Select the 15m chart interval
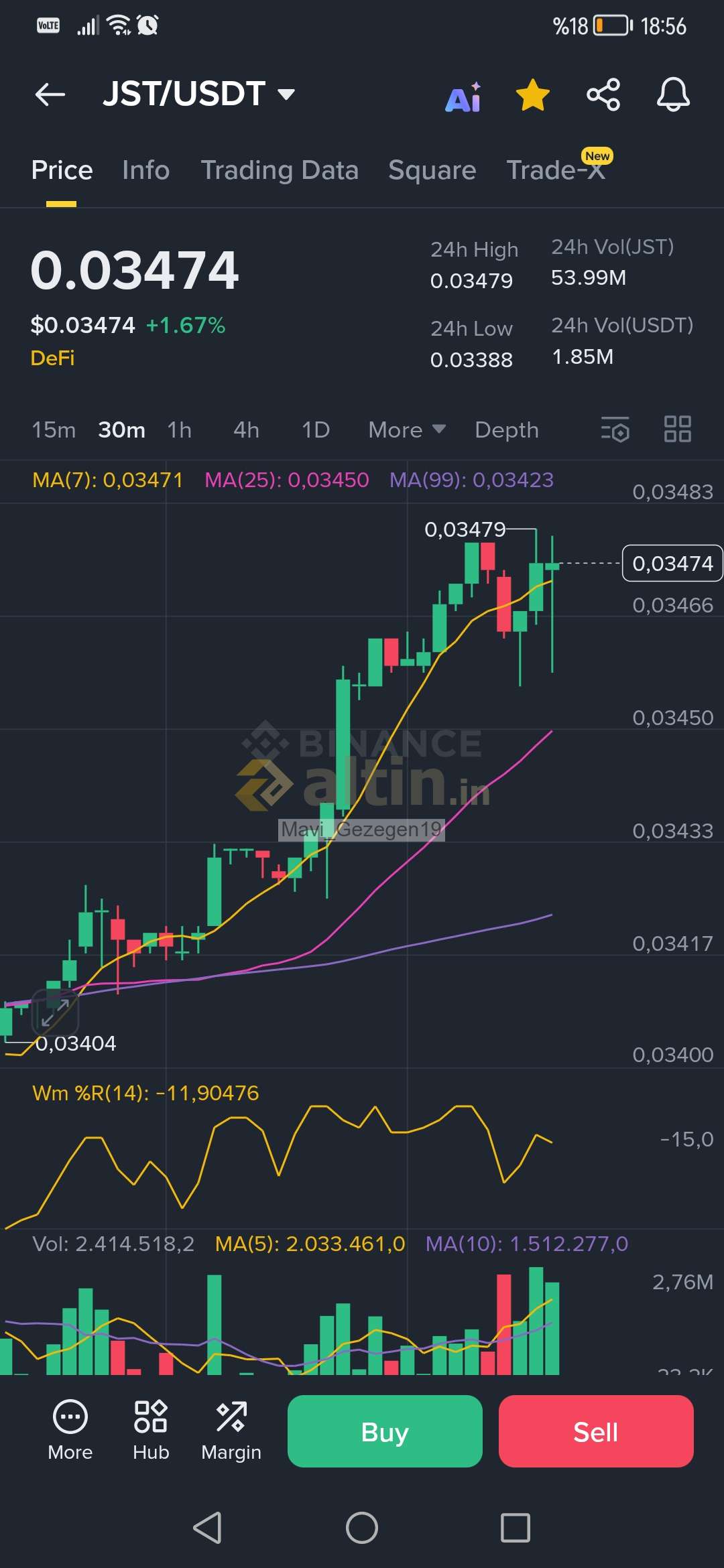This screenshot has width=724, height=1568. pos(54,430)
